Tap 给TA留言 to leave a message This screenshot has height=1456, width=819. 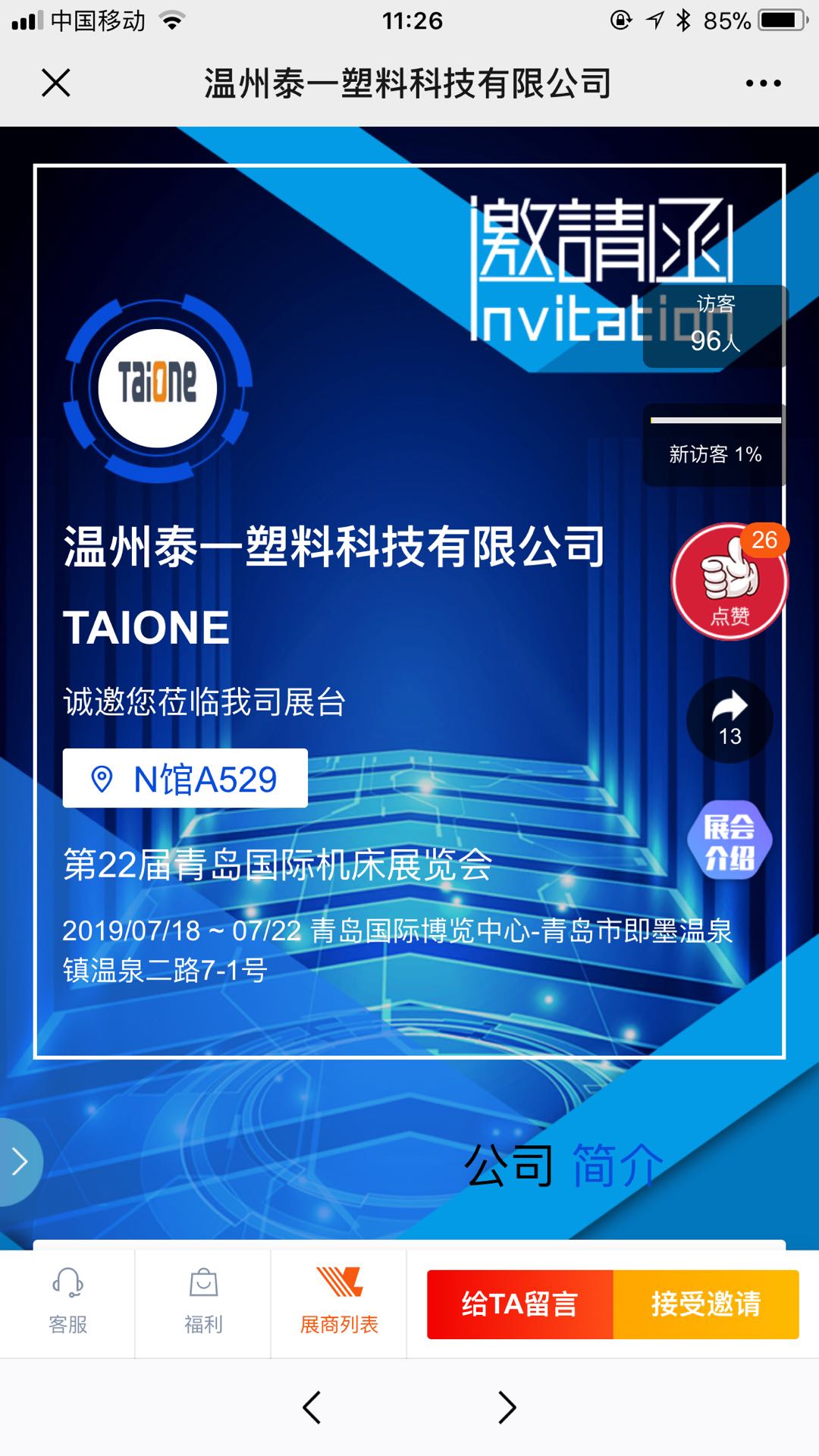(520, 1304)
